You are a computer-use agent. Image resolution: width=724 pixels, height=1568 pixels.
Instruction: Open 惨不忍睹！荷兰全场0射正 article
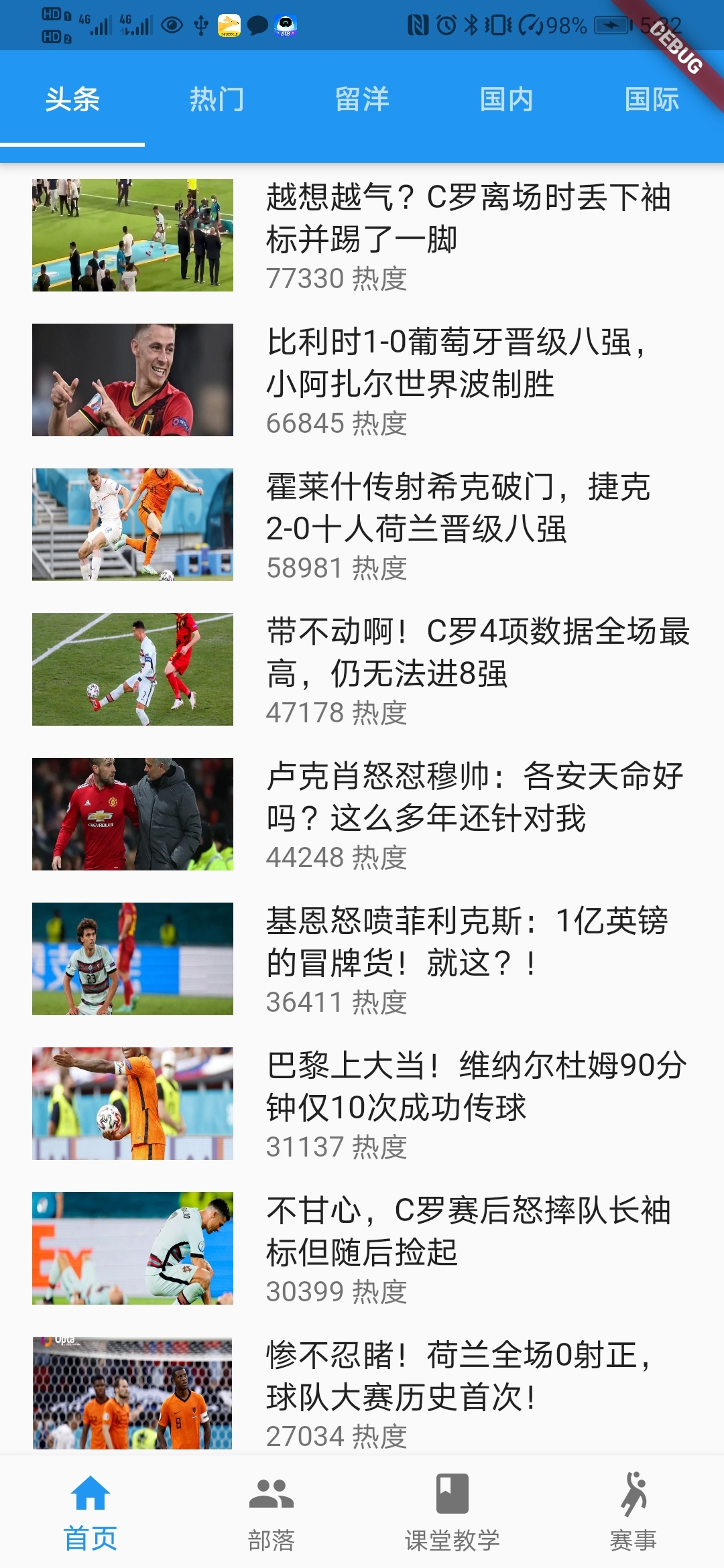[459, 1376]
